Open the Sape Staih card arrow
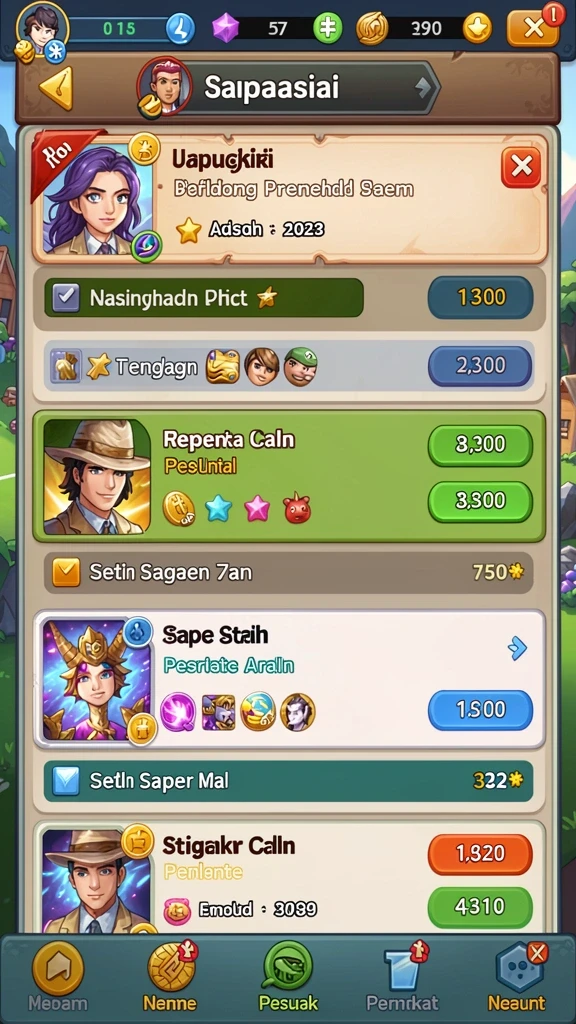 click(x=517, y=648)
